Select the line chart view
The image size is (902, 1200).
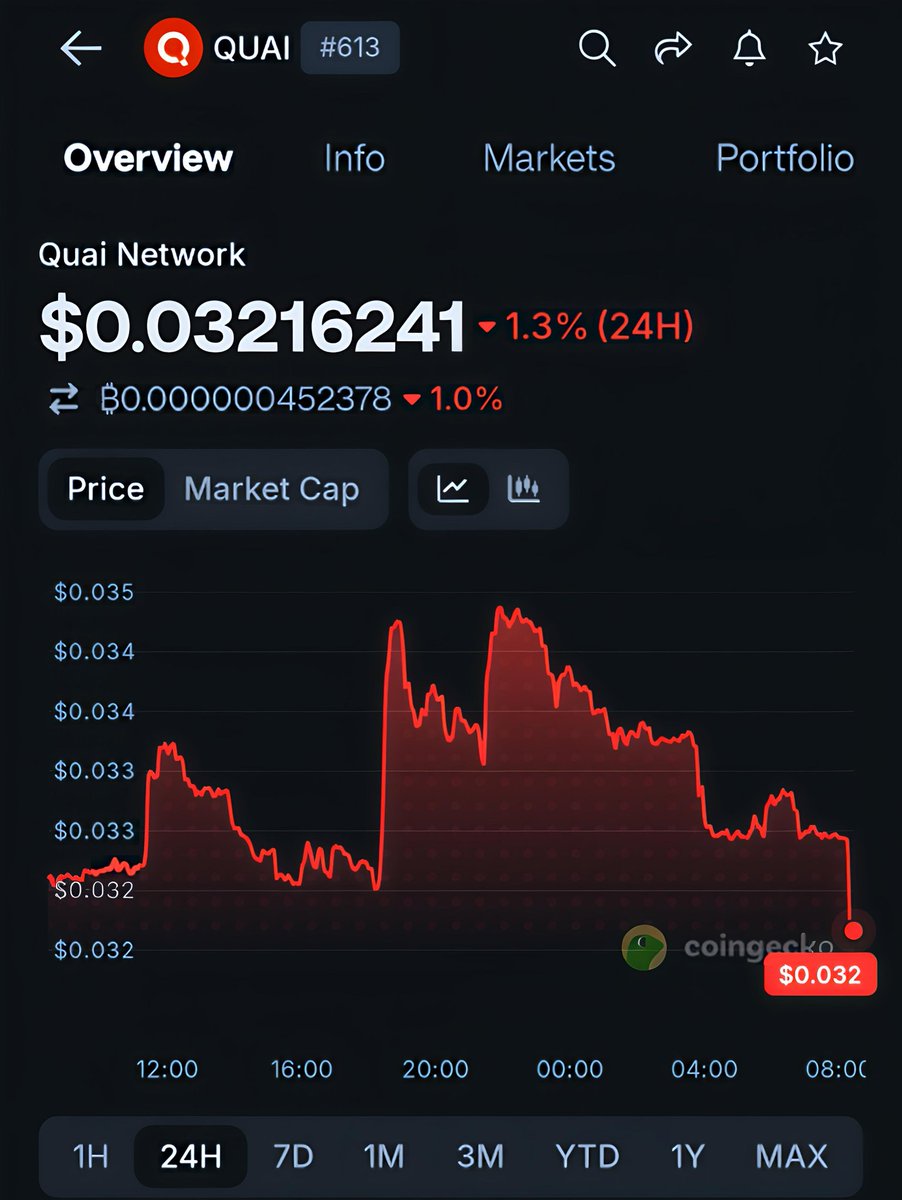pyautogui.click(x=453, y=489)
